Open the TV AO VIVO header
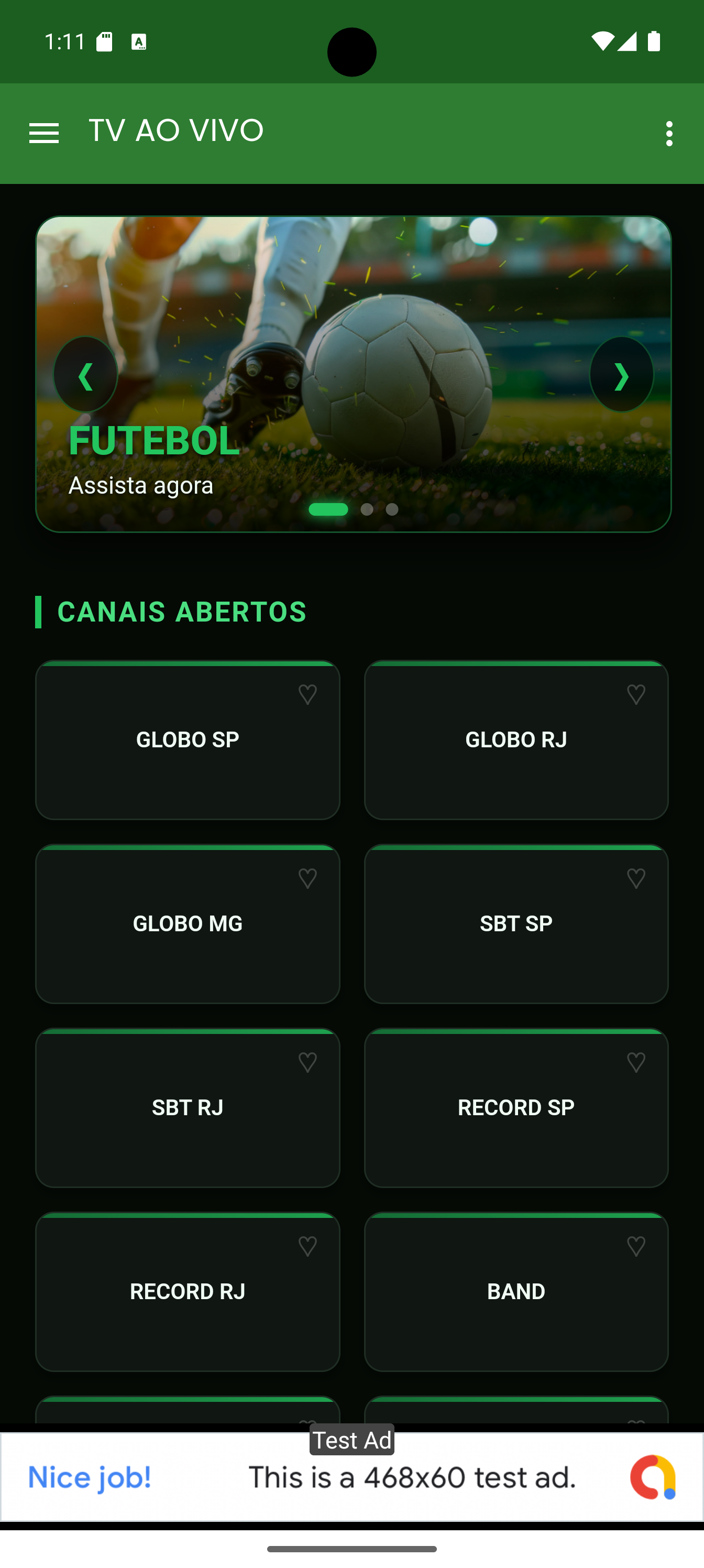This screenshot has height=1568, width=704. click(x=175, y=130)
